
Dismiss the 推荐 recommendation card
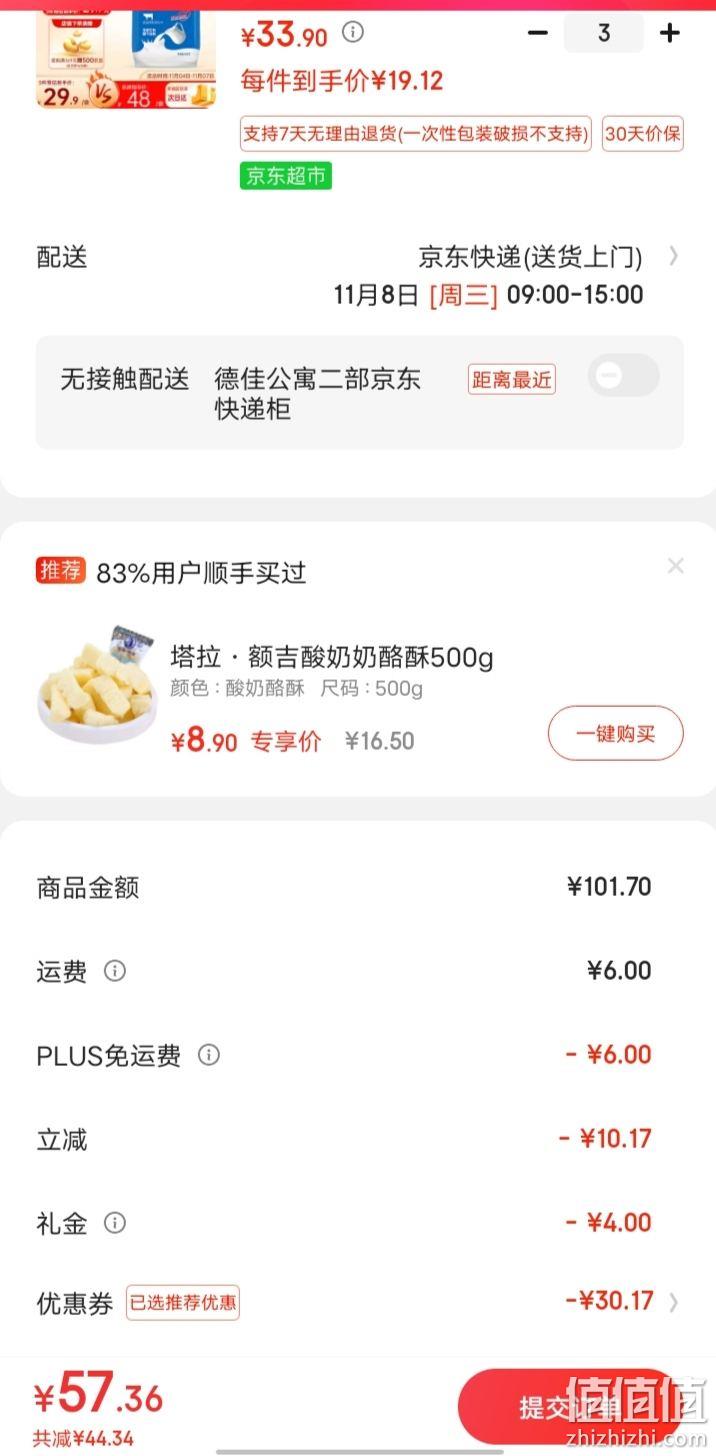[675, 566]
